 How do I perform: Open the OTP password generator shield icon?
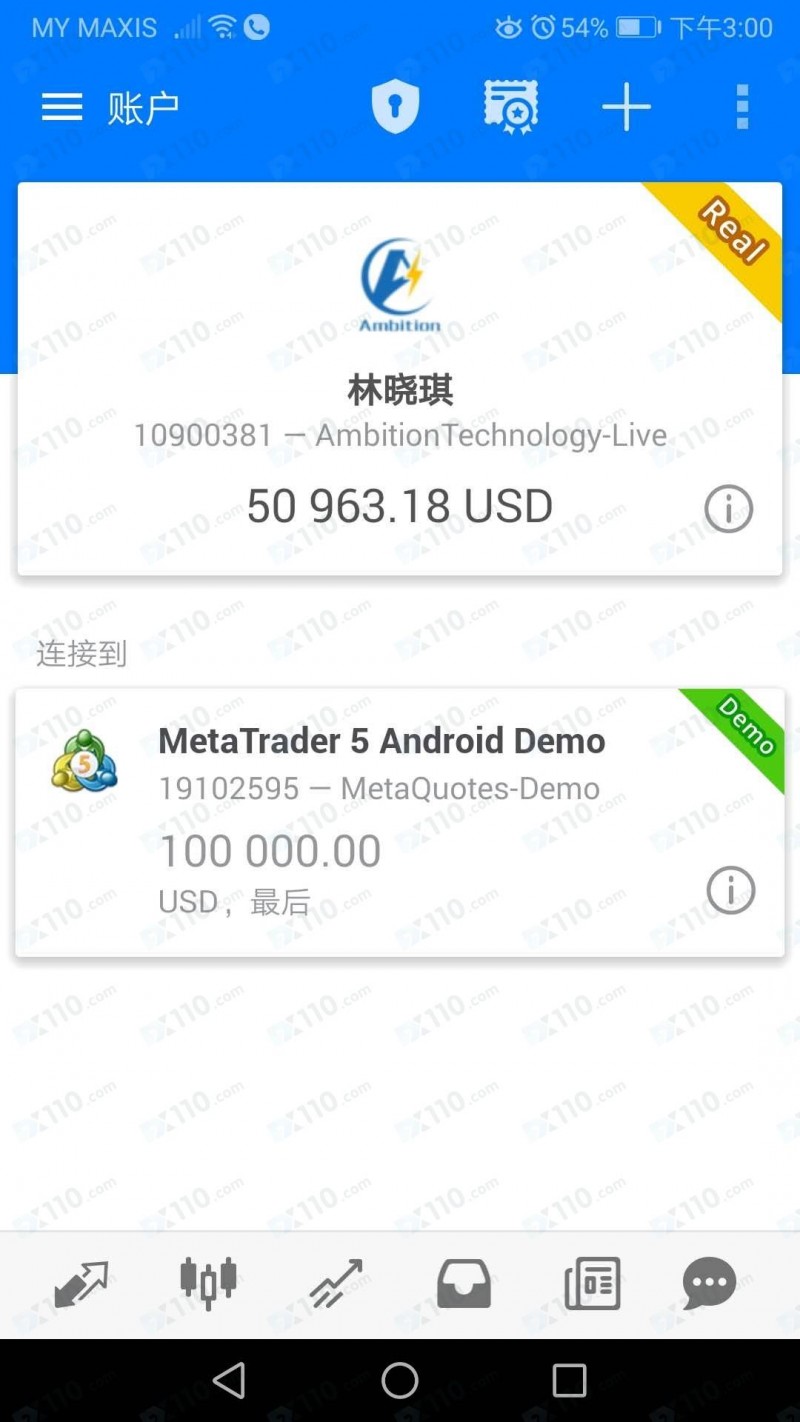point(396,107)
